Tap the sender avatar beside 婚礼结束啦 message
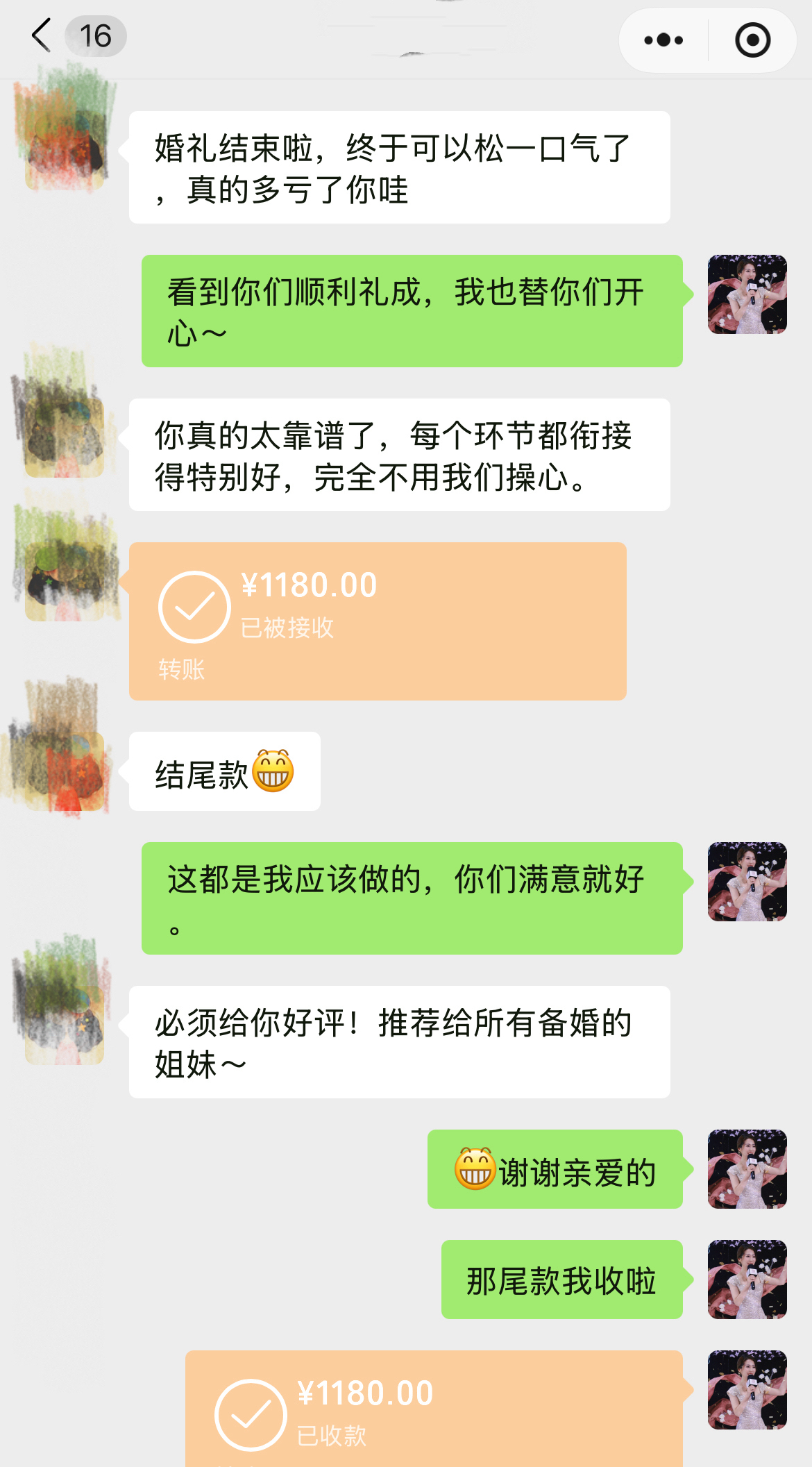 tap(65, 150)
